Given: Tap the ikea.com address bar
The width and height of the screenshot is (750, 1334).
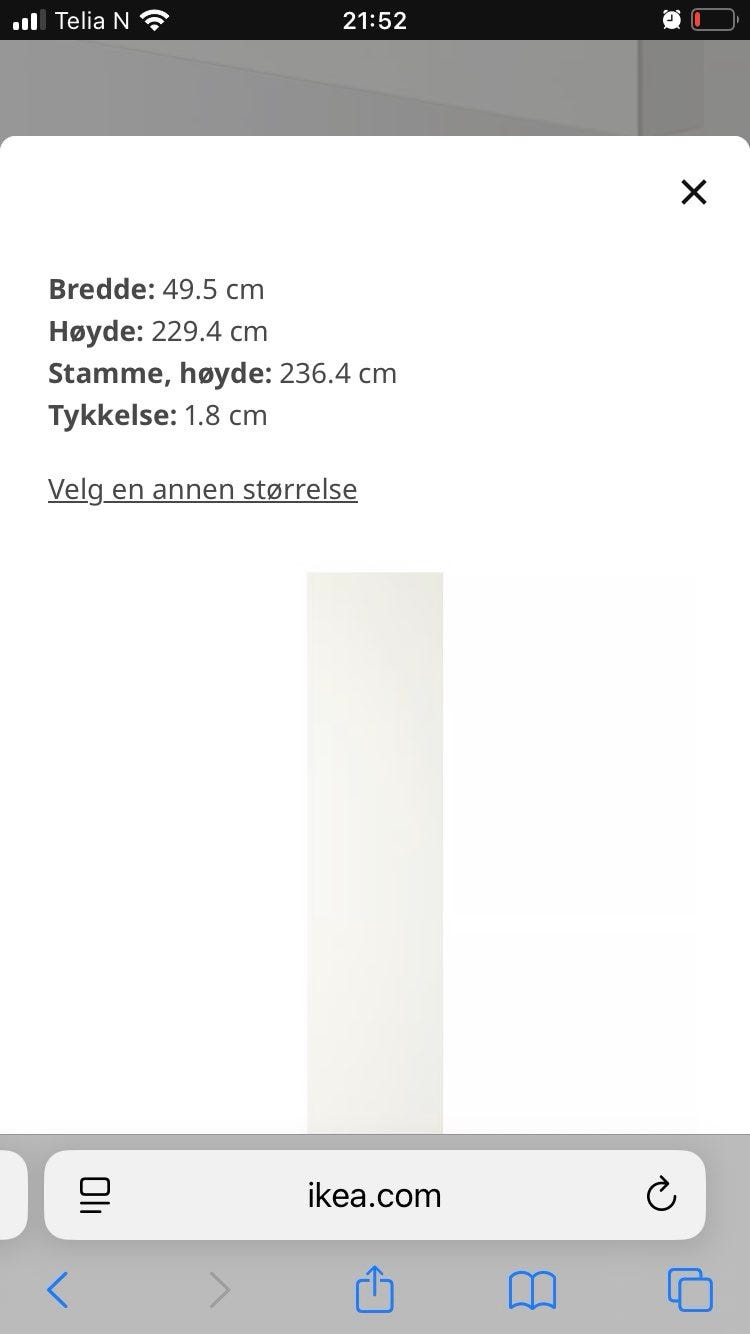Looking at the screenshot, I should click(x=374, y=1195).
